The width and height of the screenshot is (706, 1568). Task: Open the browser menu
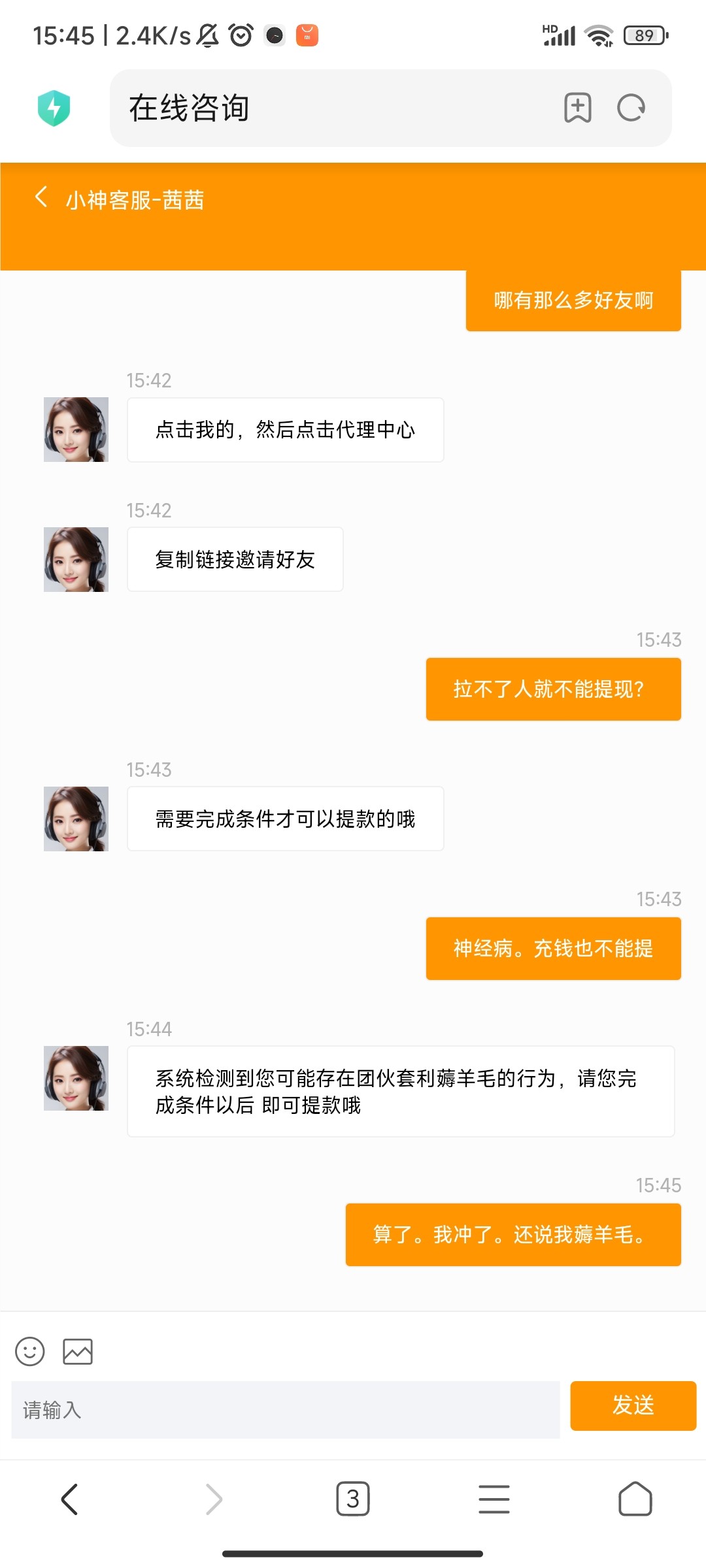(494, 1498)
